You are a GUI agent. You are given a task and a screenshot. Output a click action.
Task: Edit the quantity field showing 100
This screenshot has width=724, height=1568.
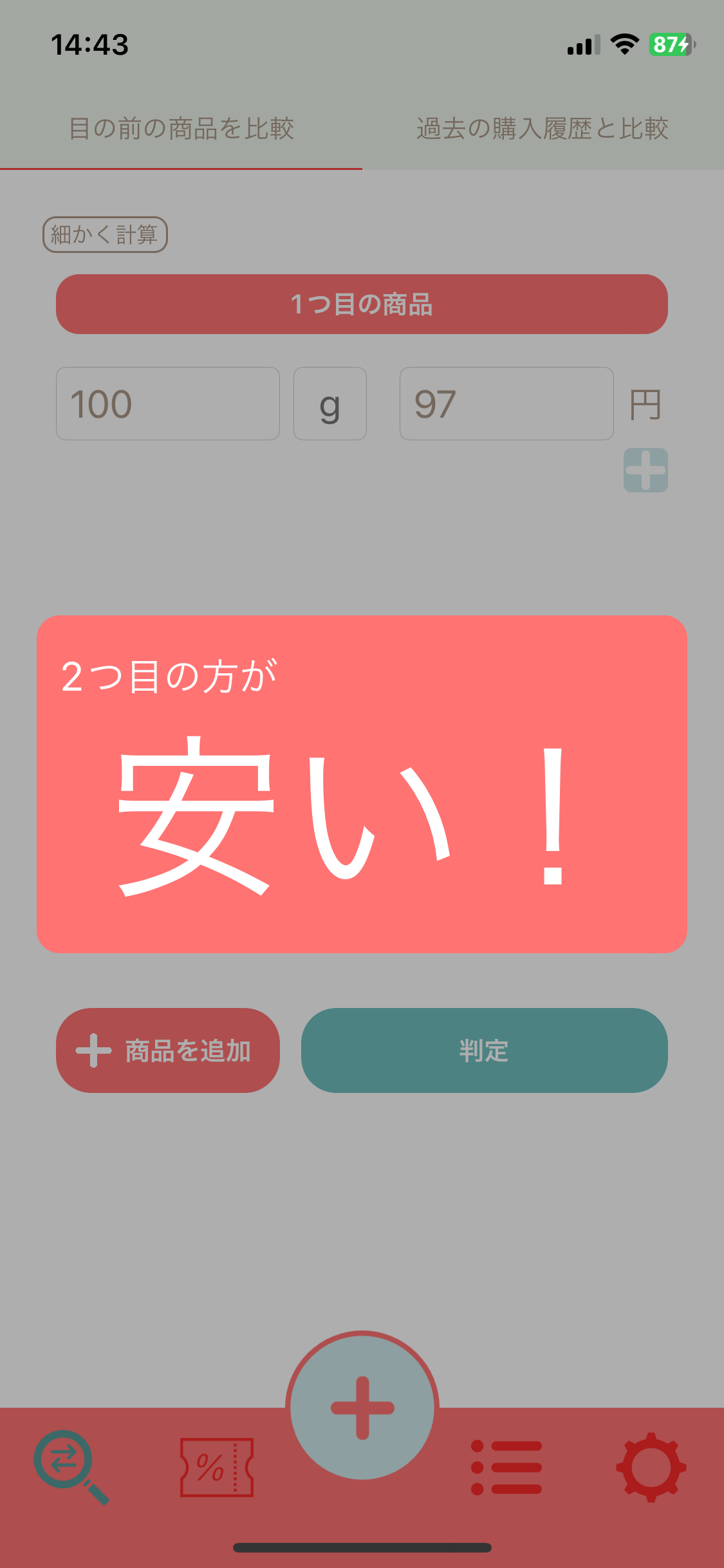(x=167, y=404)
